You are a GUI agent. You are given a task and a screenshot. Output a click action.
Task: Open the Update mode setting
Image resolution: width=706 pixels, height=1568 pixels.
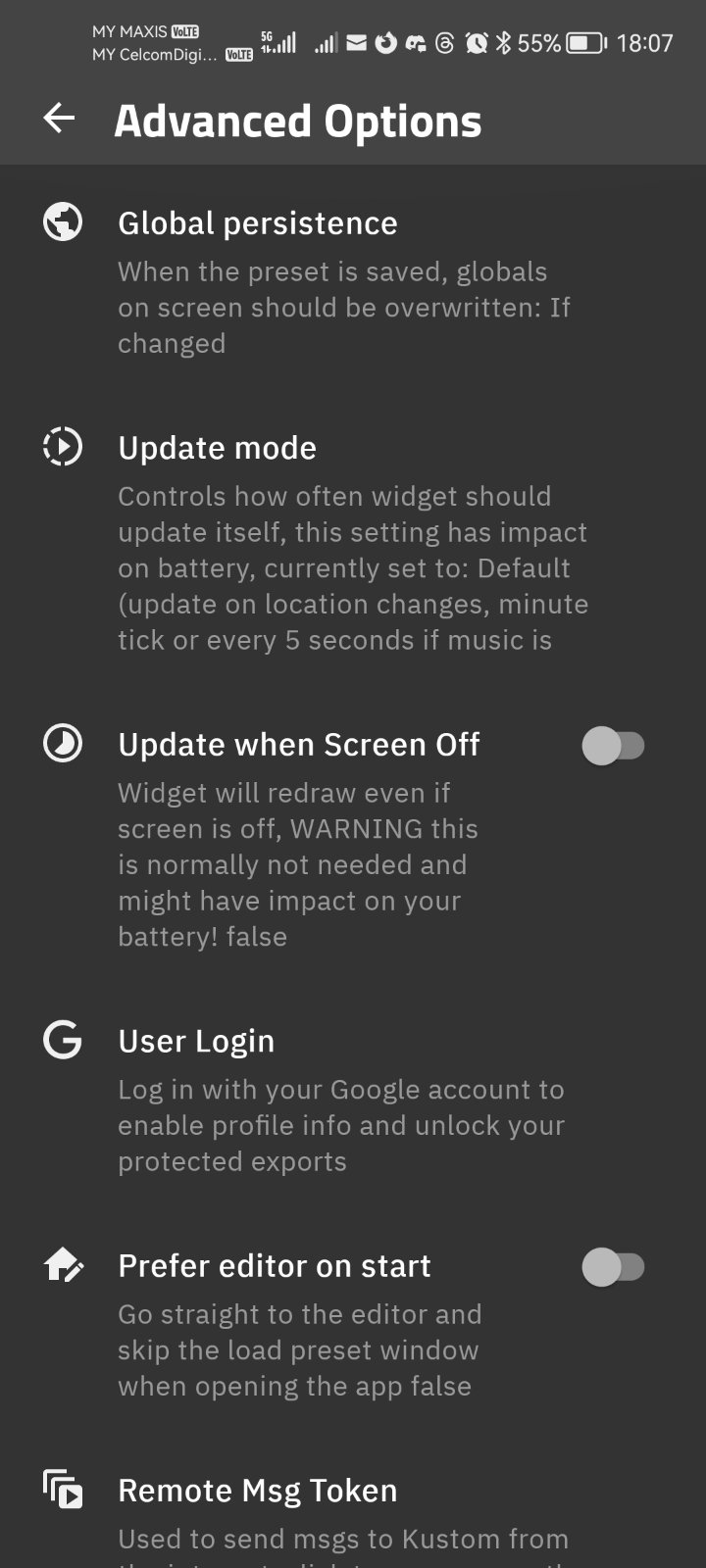click(x=217, y=448)
